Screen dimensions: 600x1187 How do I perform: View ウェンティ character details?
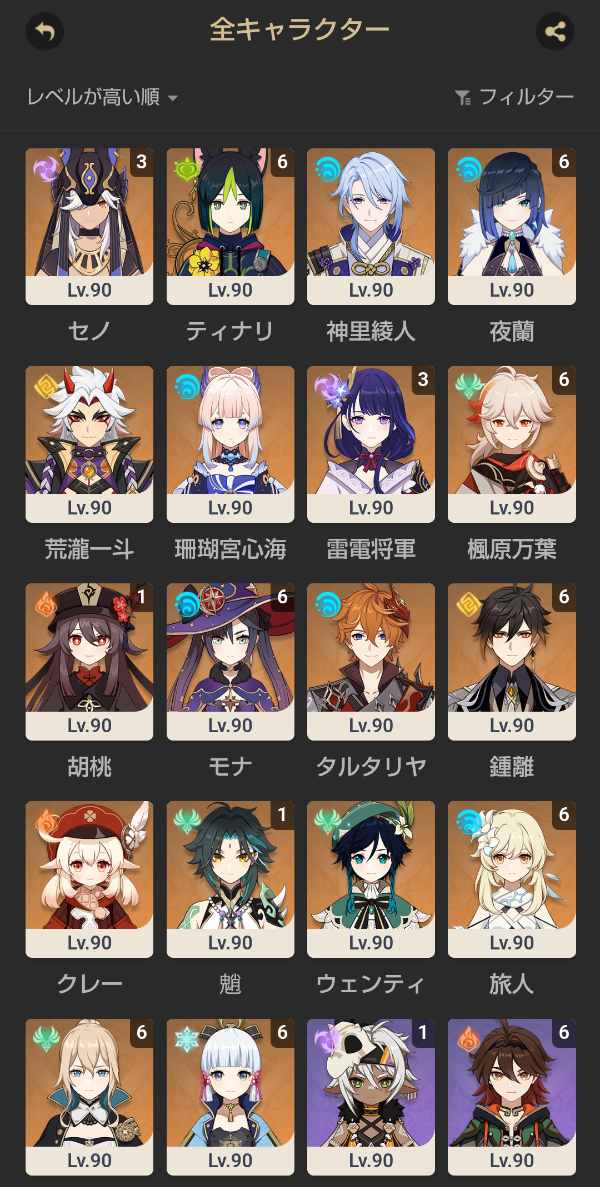tap(371, 879)
